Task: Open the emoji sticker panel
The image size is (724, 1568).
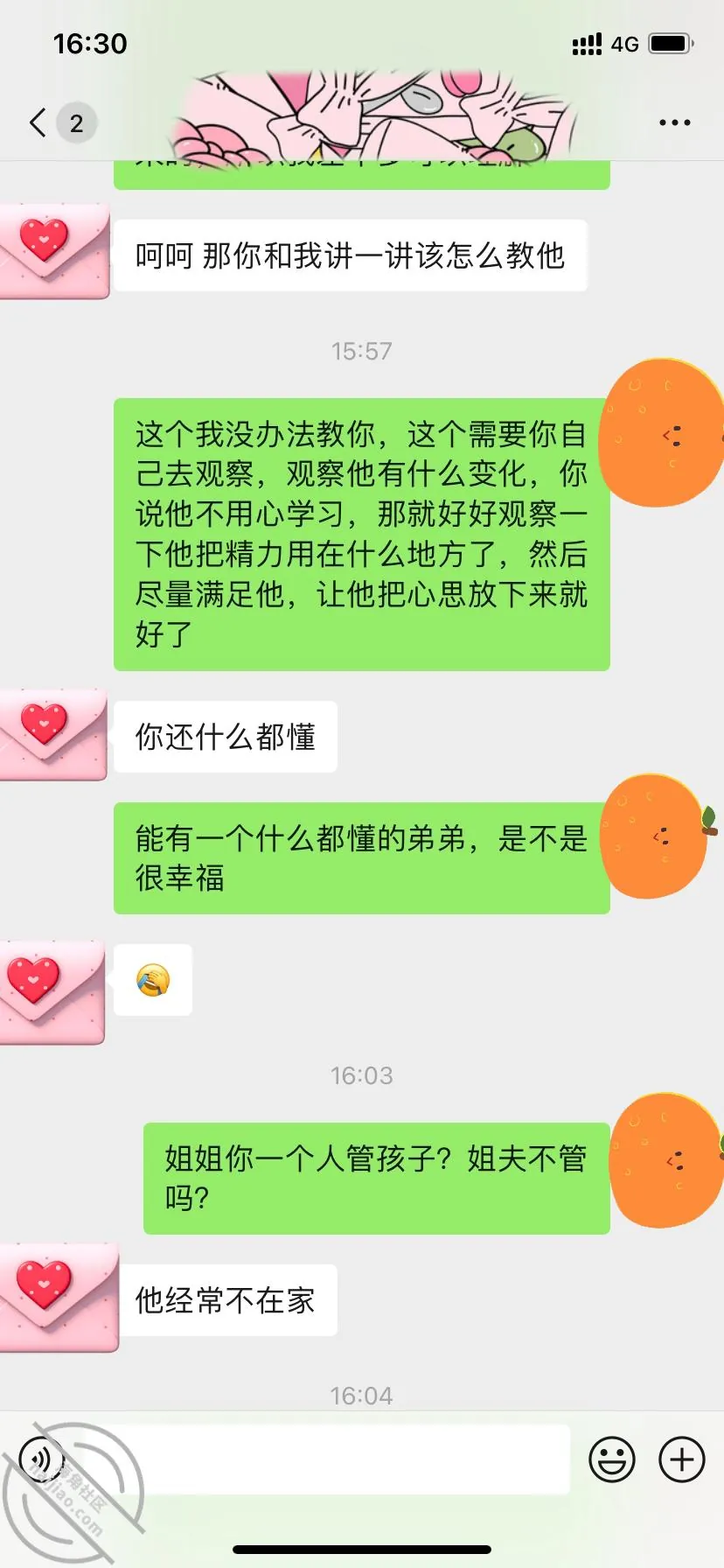Action: click(612, 1459)
